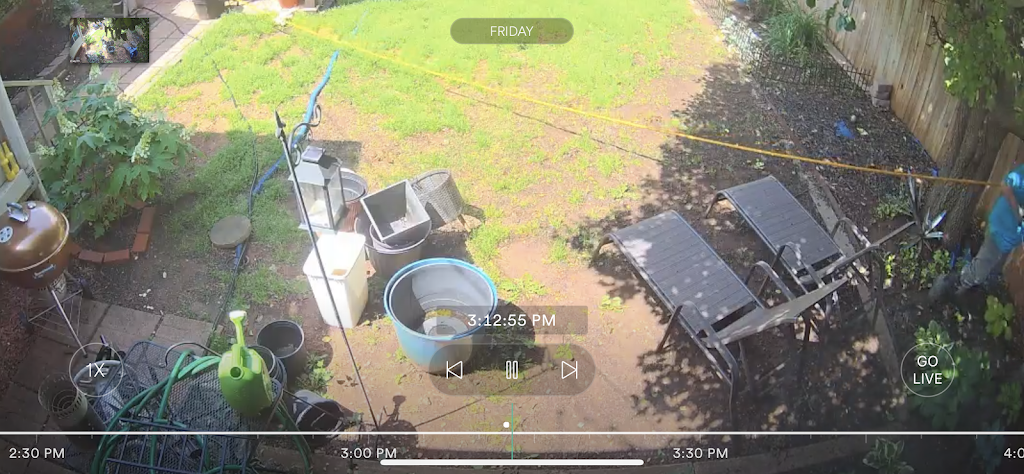Jump to 2:30 PM on the timeline
The width and height of the screenshot is (1024, 474).
coord(36,453)
